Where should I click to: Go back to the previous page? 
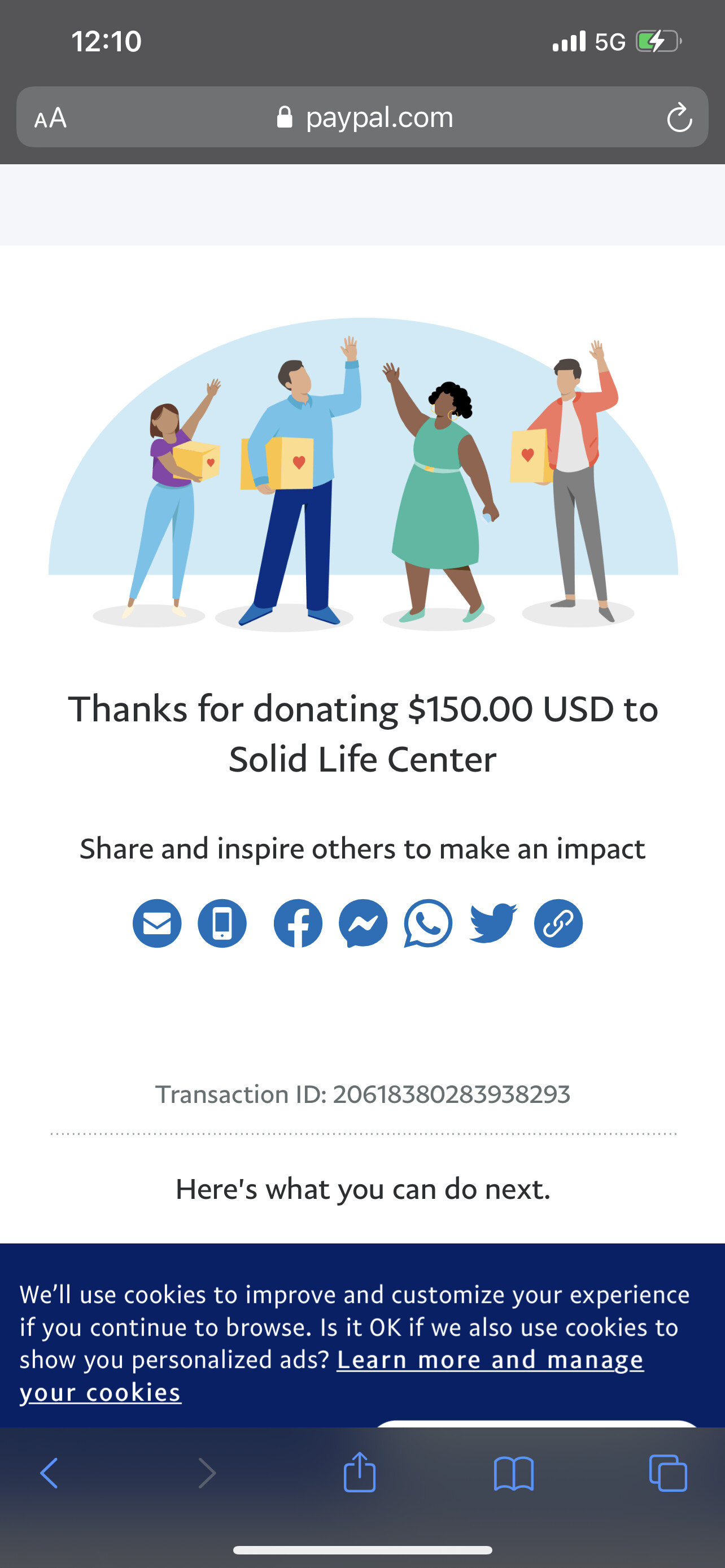(49, 1473)
